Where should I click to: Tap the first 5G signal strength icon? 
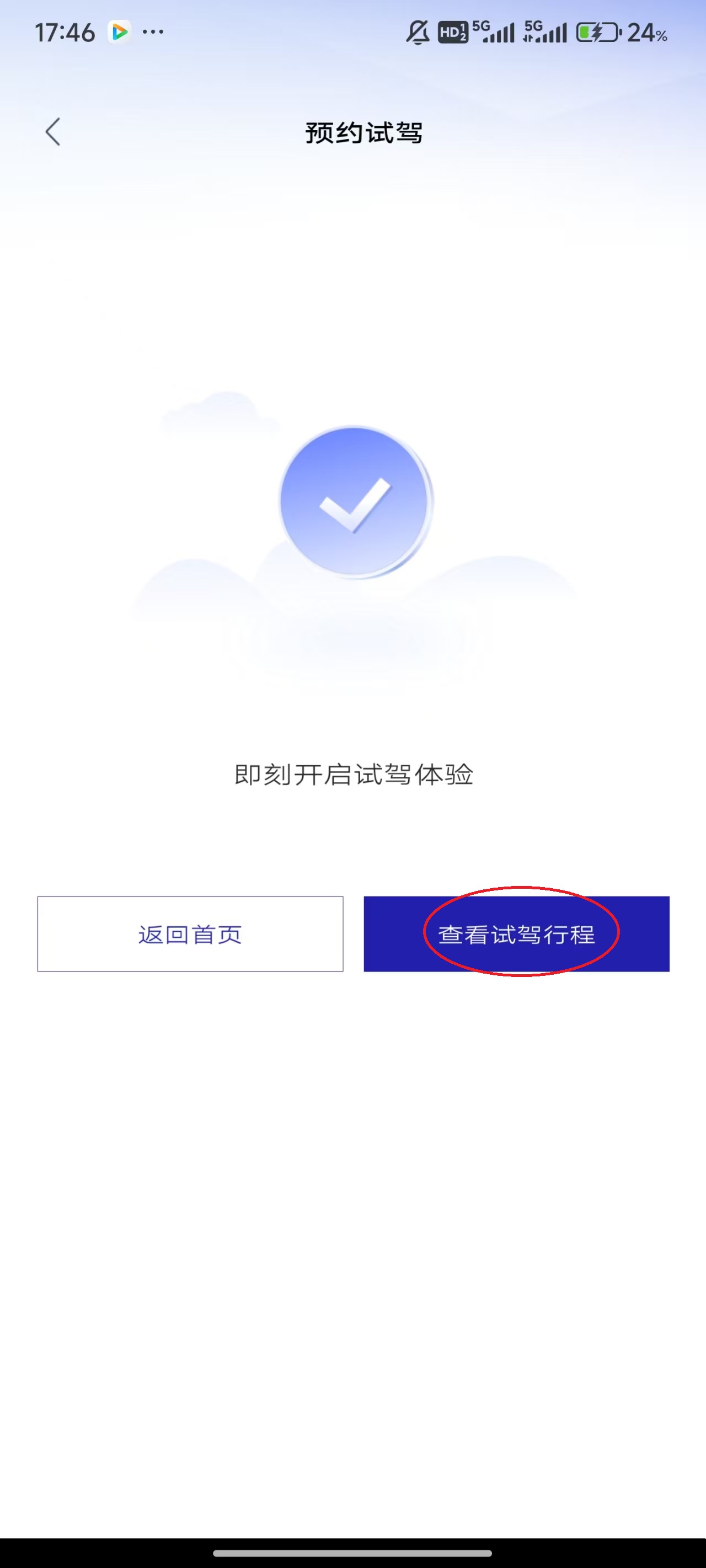(495, 34)
